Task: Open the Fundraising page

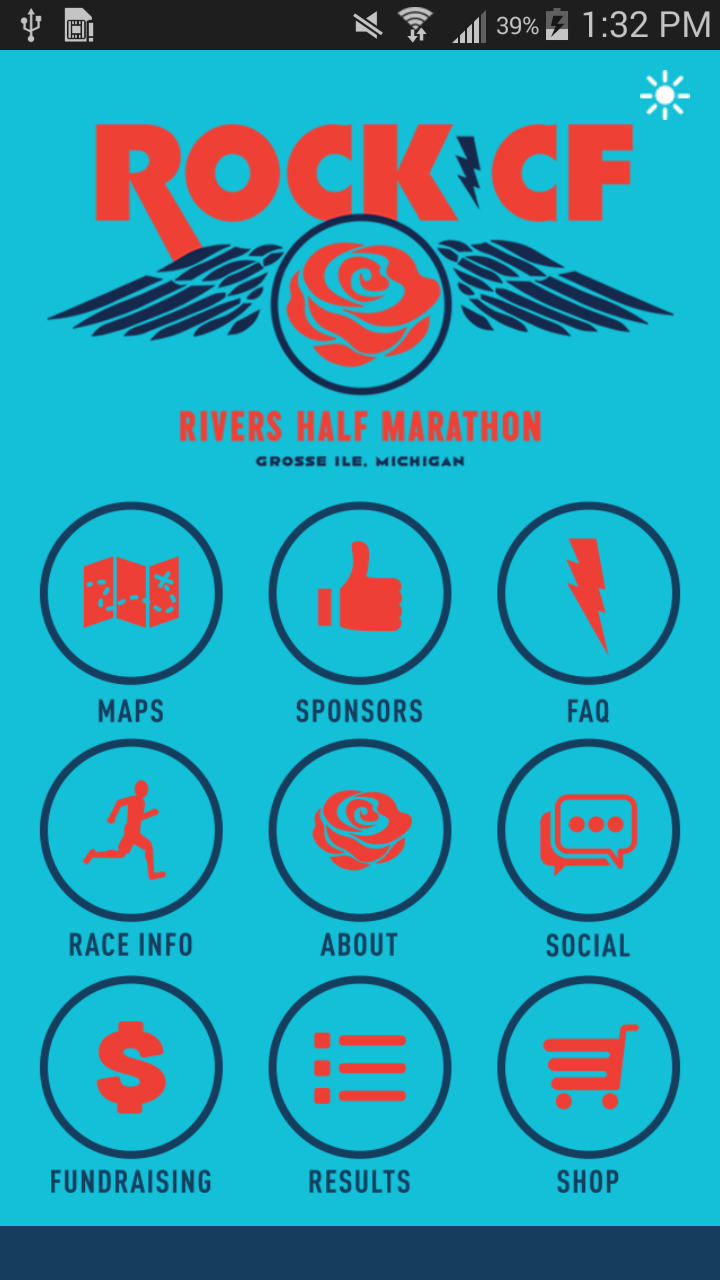Action: (131, 1066)
